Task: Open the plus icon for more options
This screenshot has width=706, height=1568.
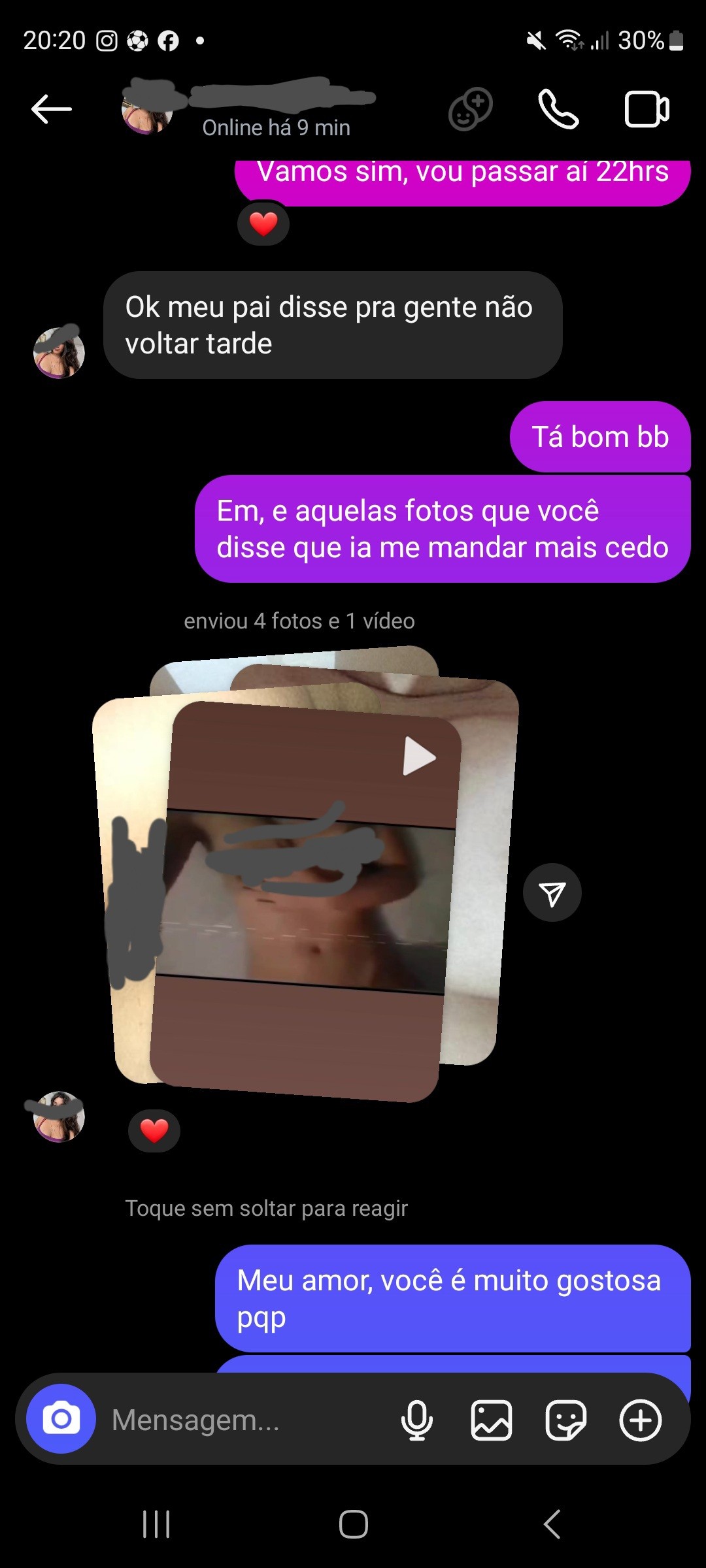Action: tap(641, 1420)
